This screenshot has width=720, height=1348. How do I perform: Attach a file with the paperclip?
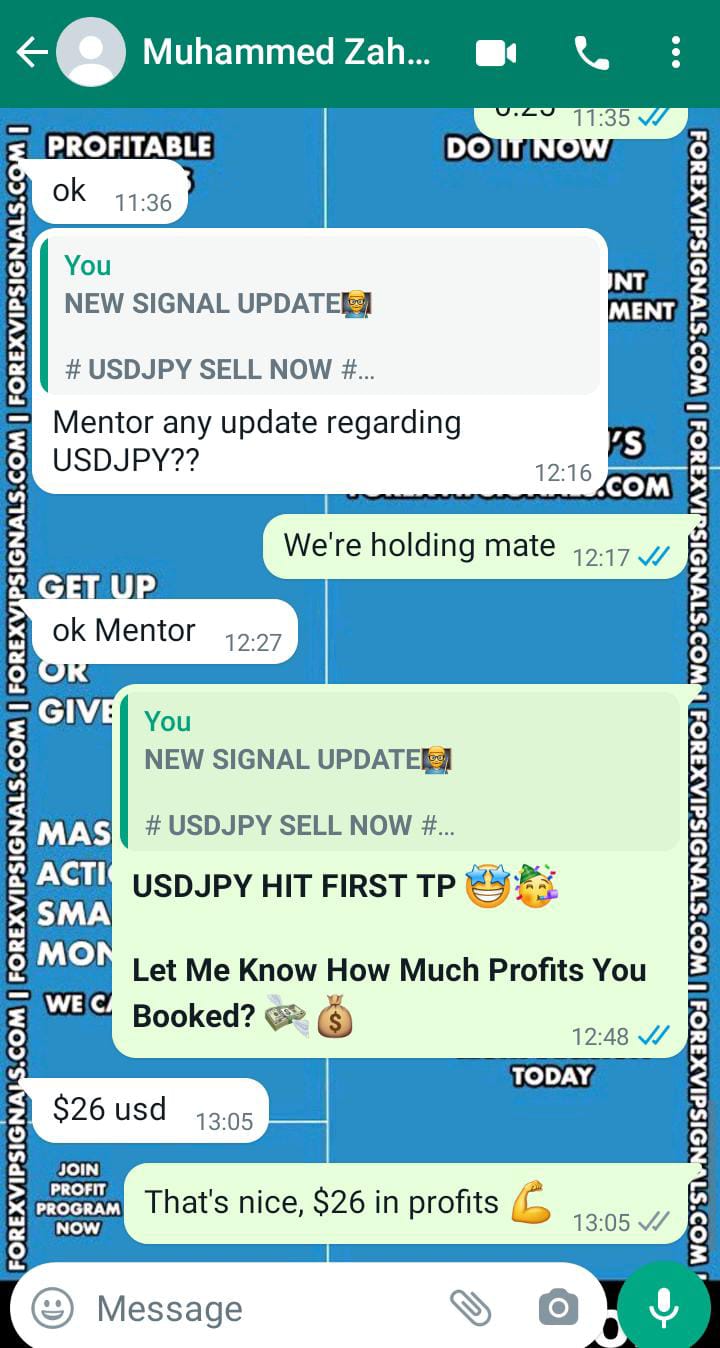tap(470, 1307)
